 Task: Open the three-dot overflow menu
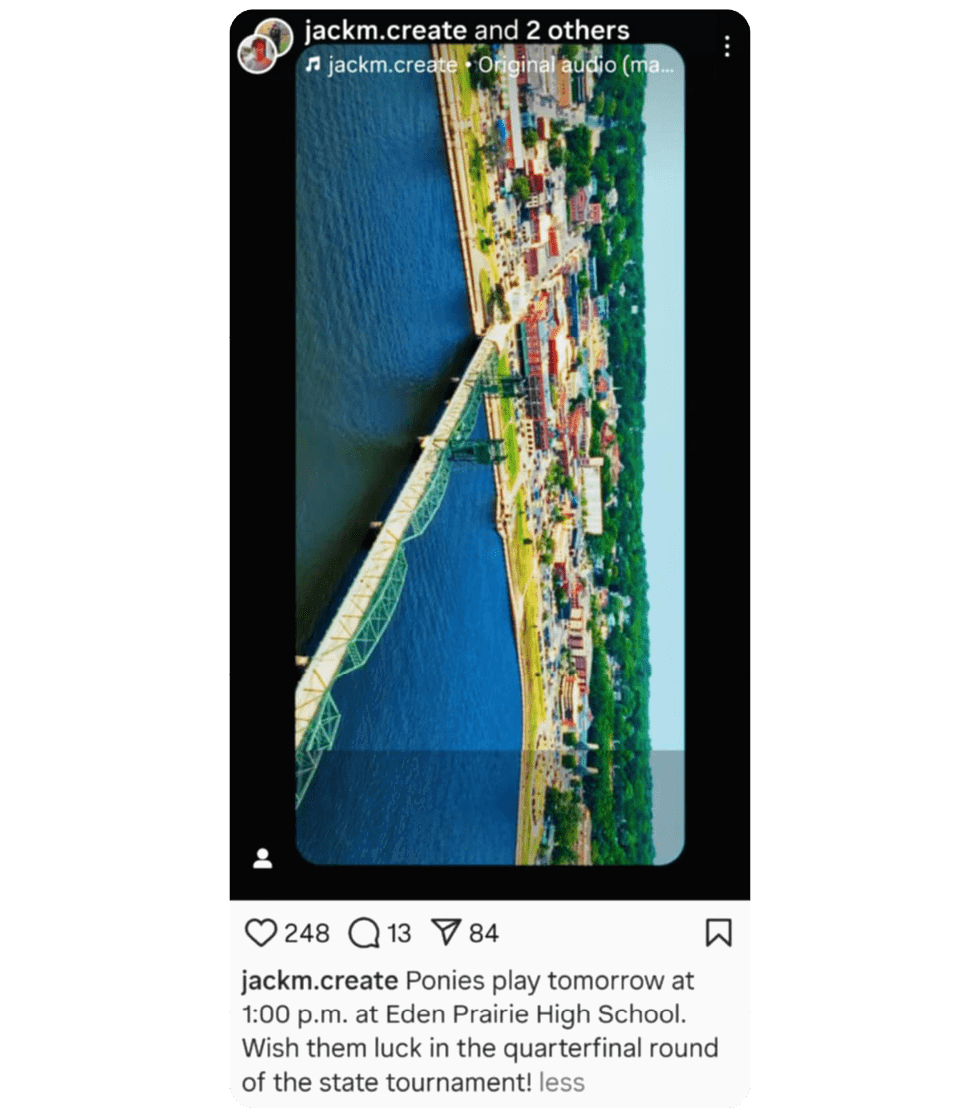pos(727,47)
